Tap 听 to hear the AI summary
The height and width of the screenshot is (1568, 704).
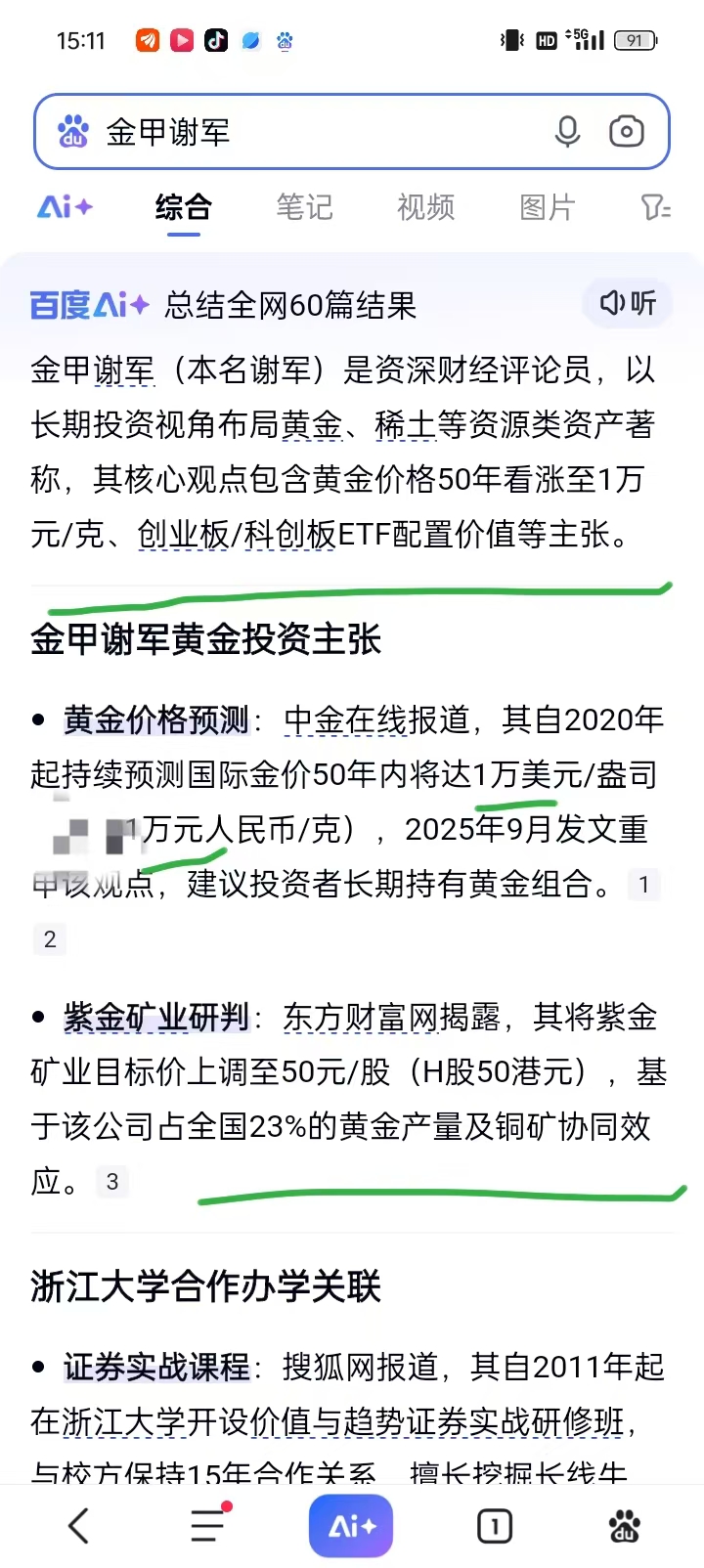click(628, 303)
